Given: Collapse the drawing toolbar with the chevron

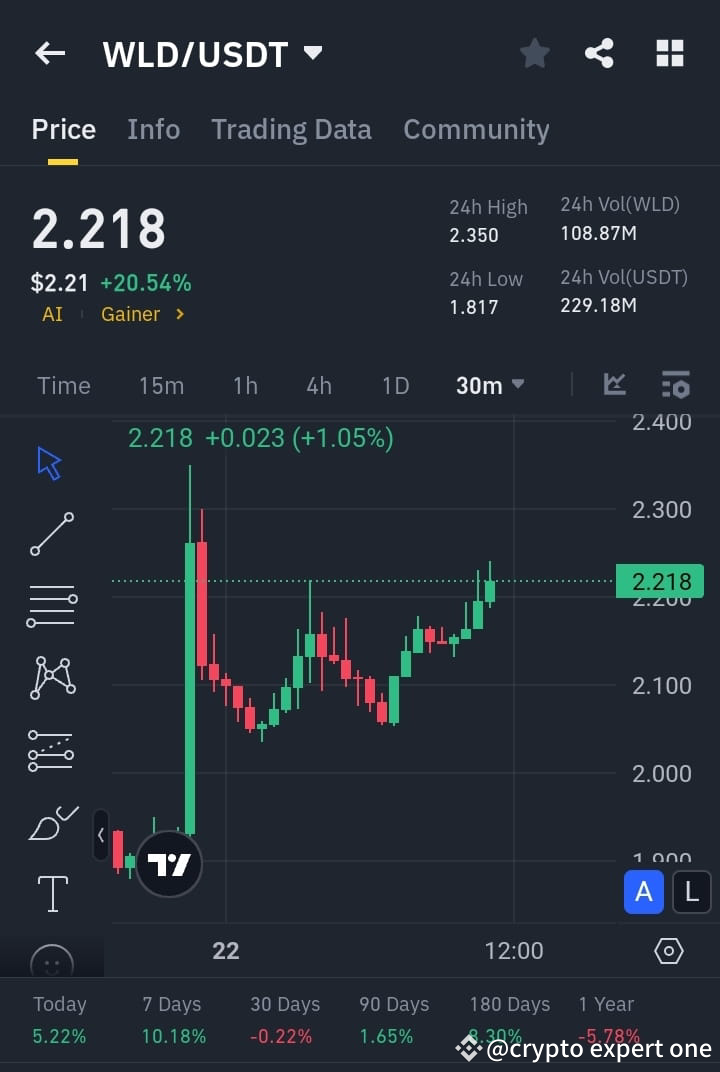Looking at the screenshot, I should click(x=100, y=835).
